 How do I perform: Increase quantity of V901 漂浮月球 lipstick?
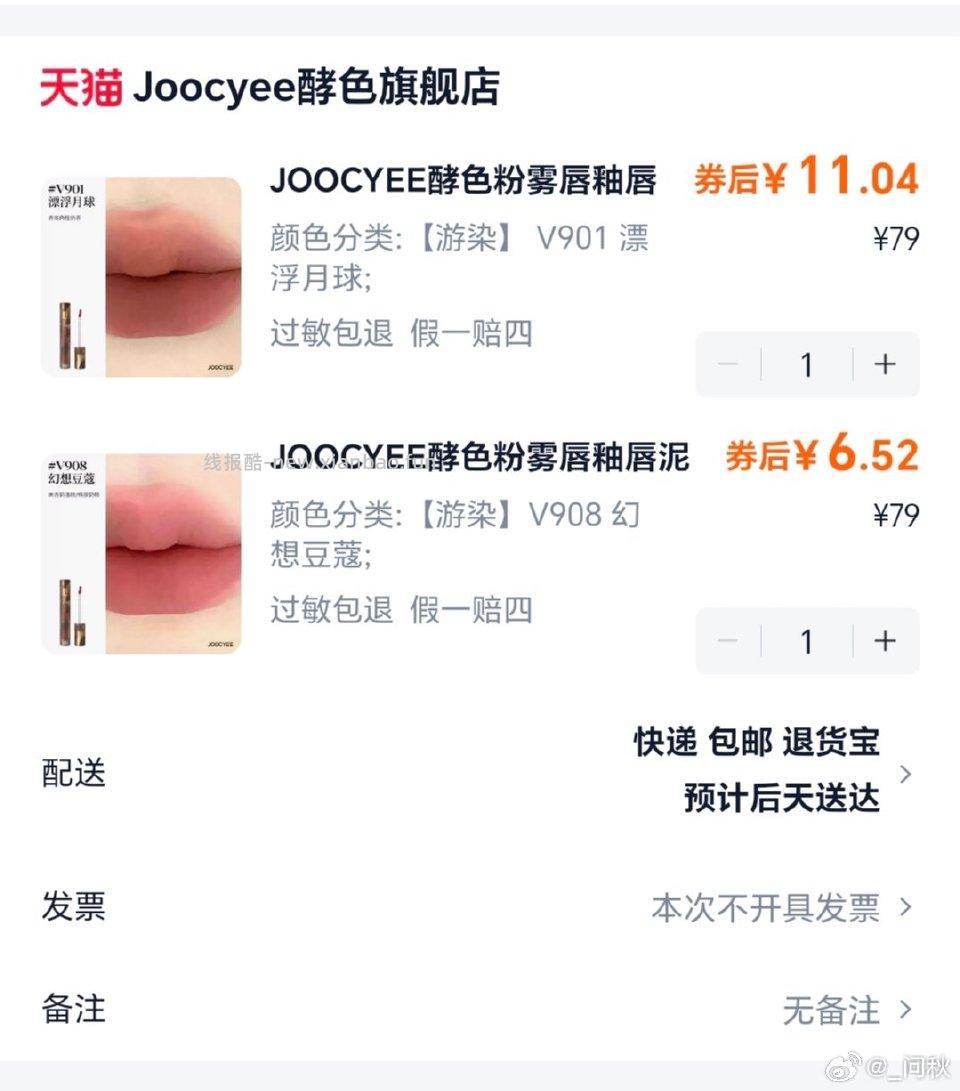884,364
